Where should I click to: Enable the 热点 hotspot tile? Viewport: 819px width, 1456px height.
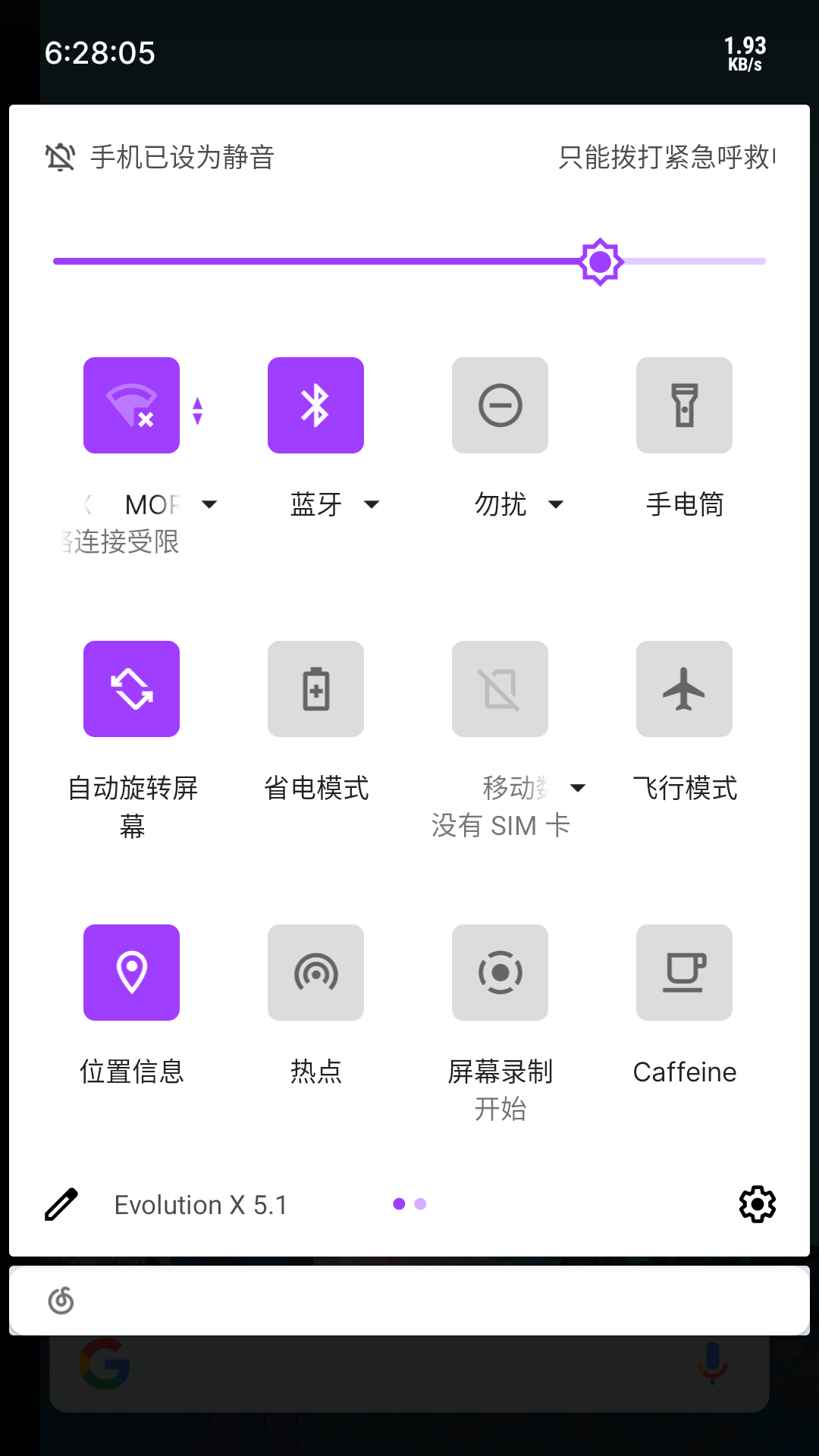pyautogui.click(x=315, y=972)
